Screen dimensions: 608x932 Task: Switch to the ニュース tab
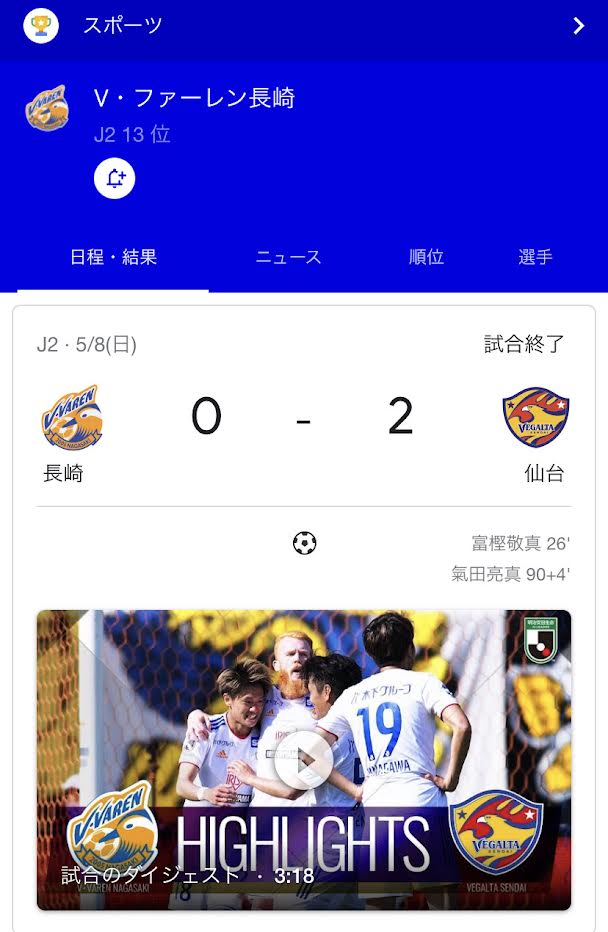tap(288, 257)
